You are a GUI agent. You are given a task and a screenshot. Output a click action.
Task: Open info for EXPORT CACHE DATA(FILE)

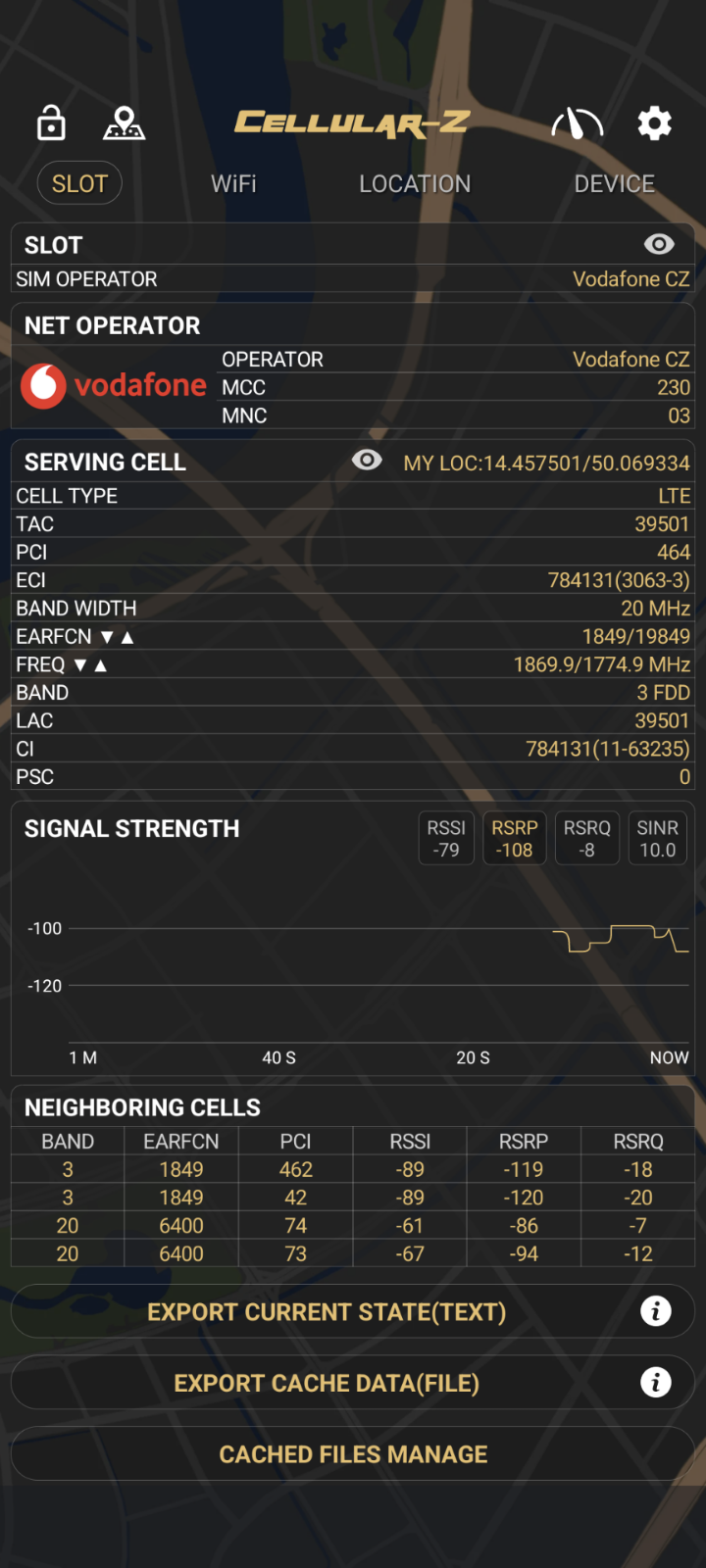tap(655, 1383)
